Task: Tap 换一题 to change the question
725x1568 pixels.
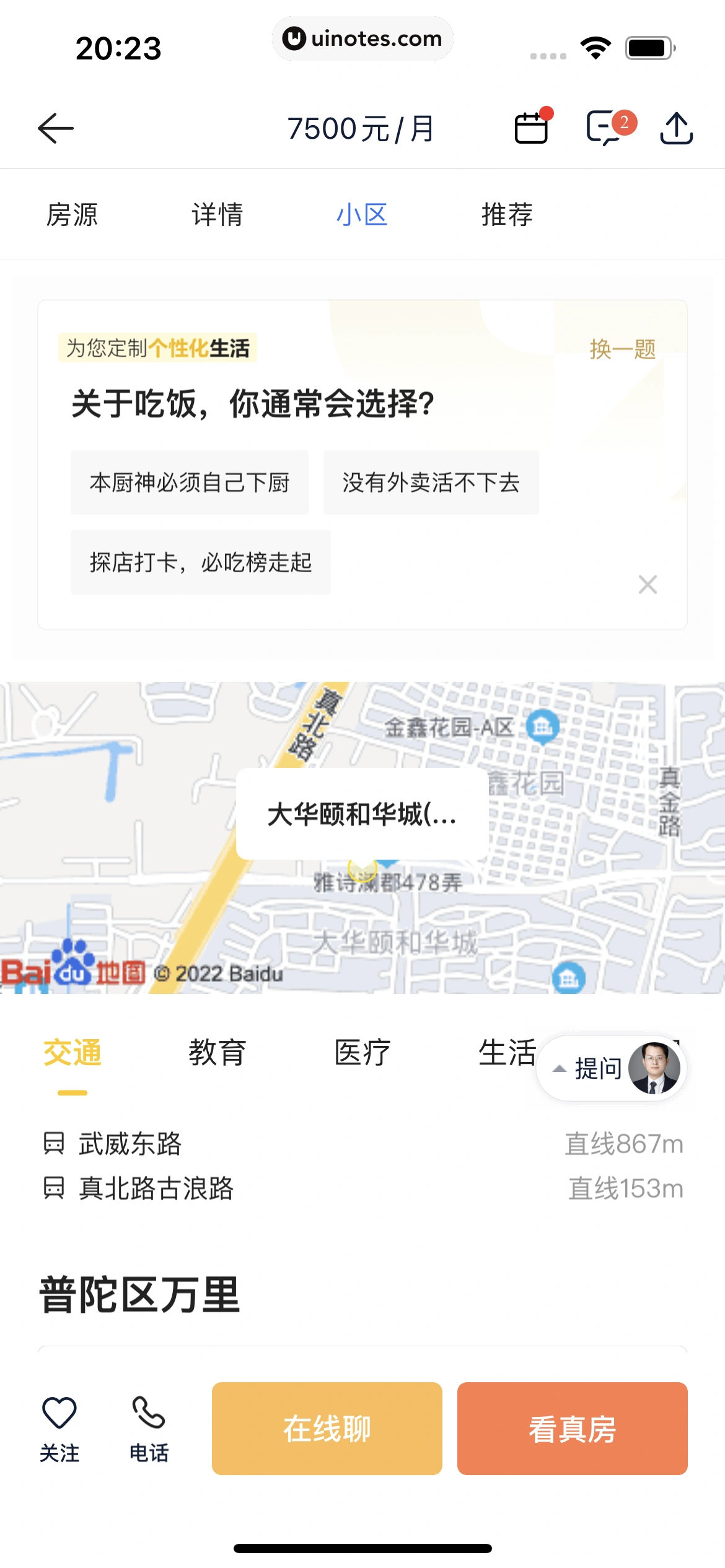Action: 622,349
